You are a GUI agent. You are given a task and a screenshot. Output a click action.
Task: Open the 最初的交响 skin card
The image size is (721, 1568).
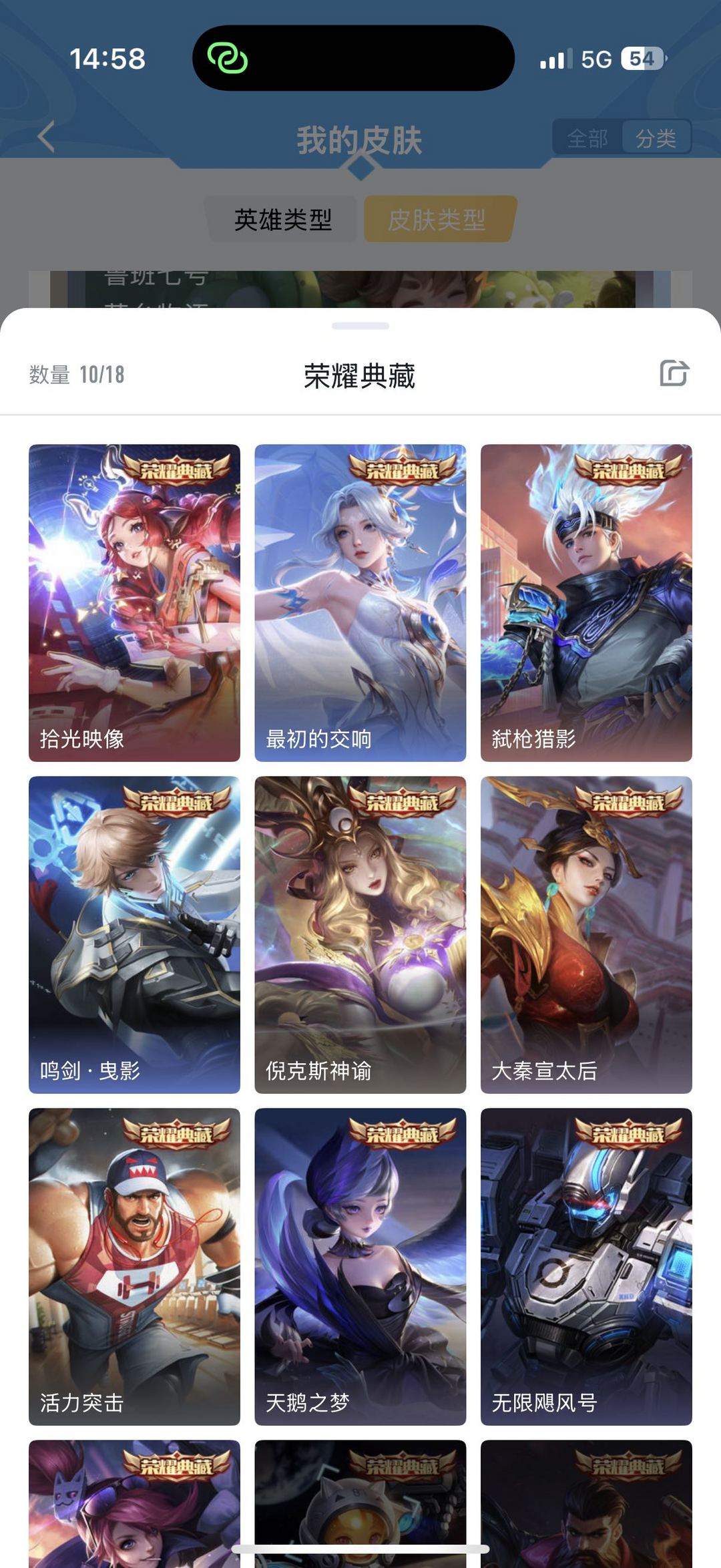[360, 603]
